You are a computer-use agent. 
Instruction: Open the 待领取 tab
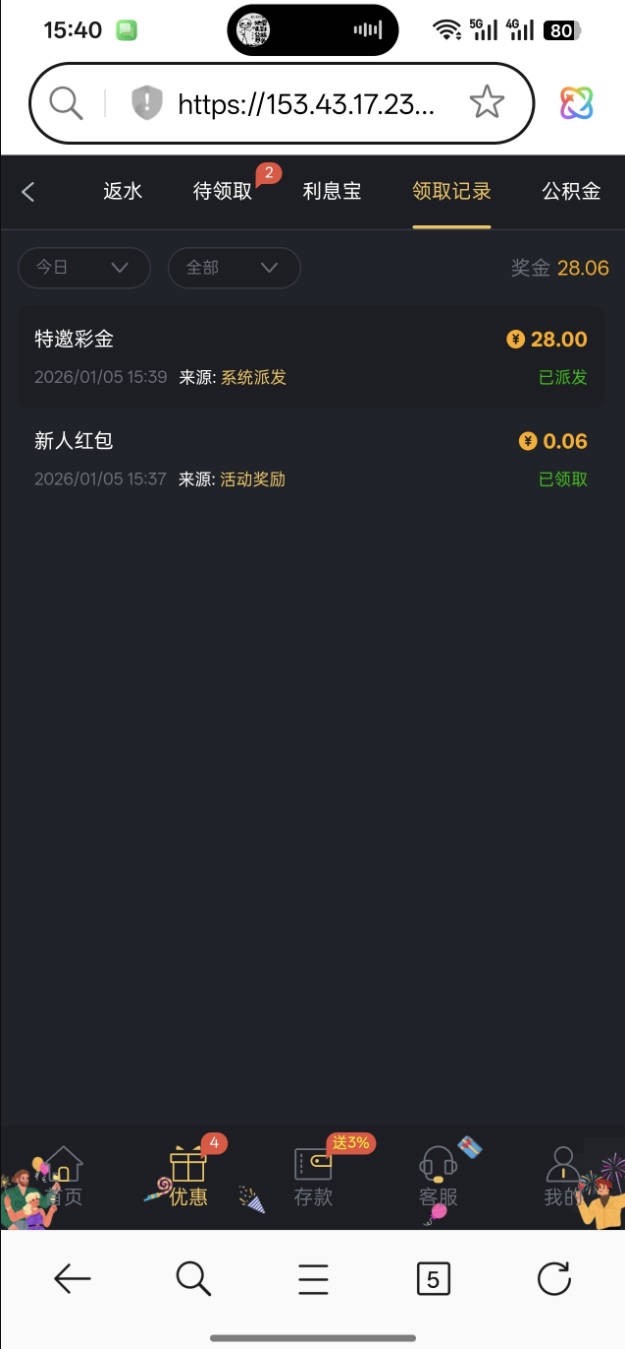point(223,192)
